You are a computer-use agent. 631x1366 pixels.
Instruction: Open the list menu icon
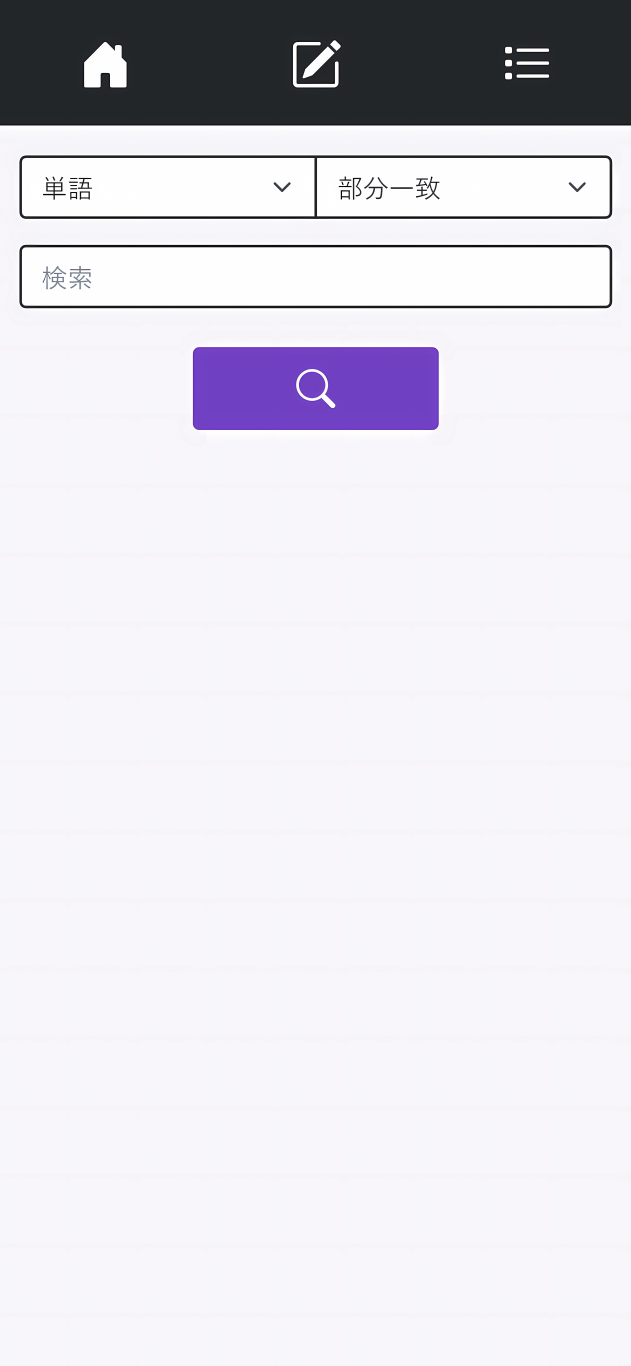point(526,63)
